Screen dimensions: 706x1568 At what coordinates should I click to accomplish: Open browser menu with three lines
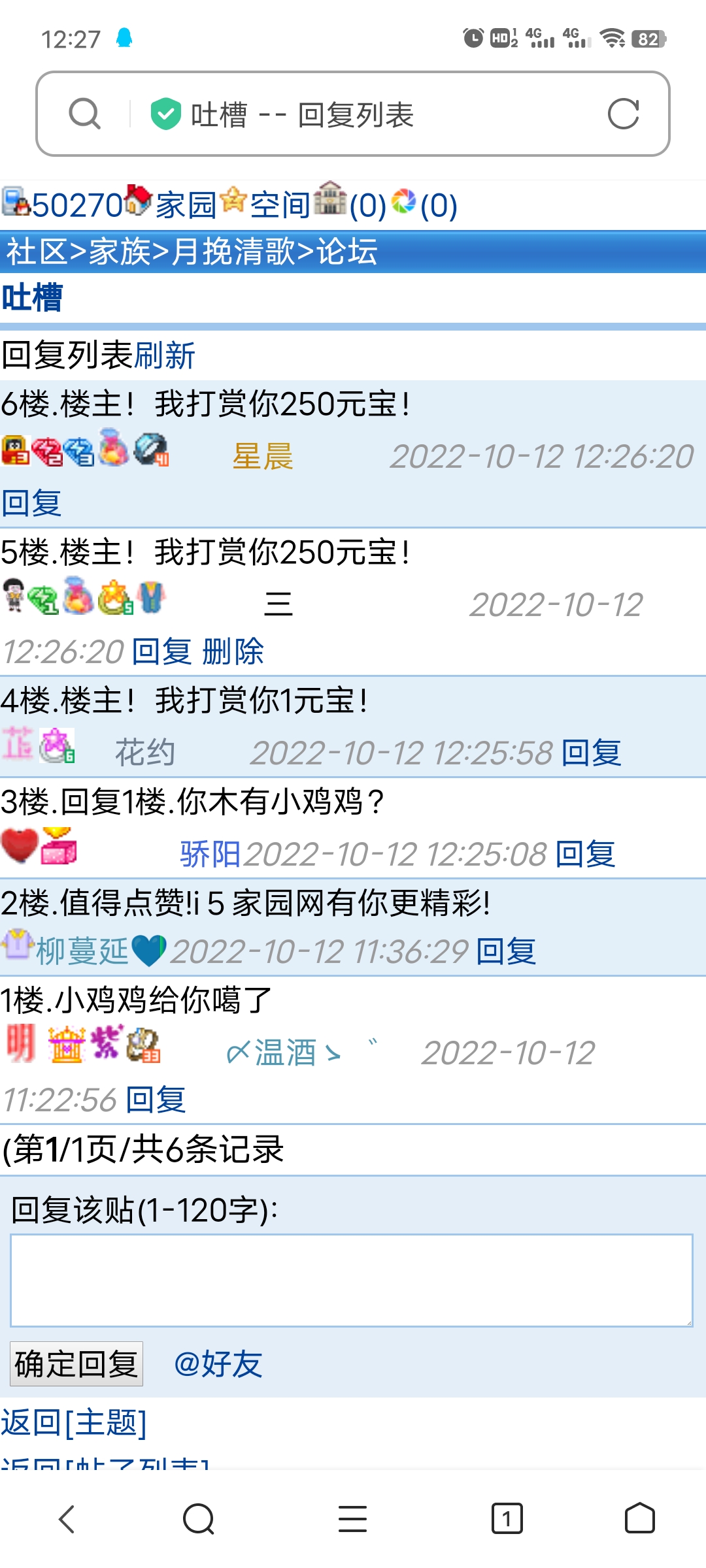click(352, 1518)
